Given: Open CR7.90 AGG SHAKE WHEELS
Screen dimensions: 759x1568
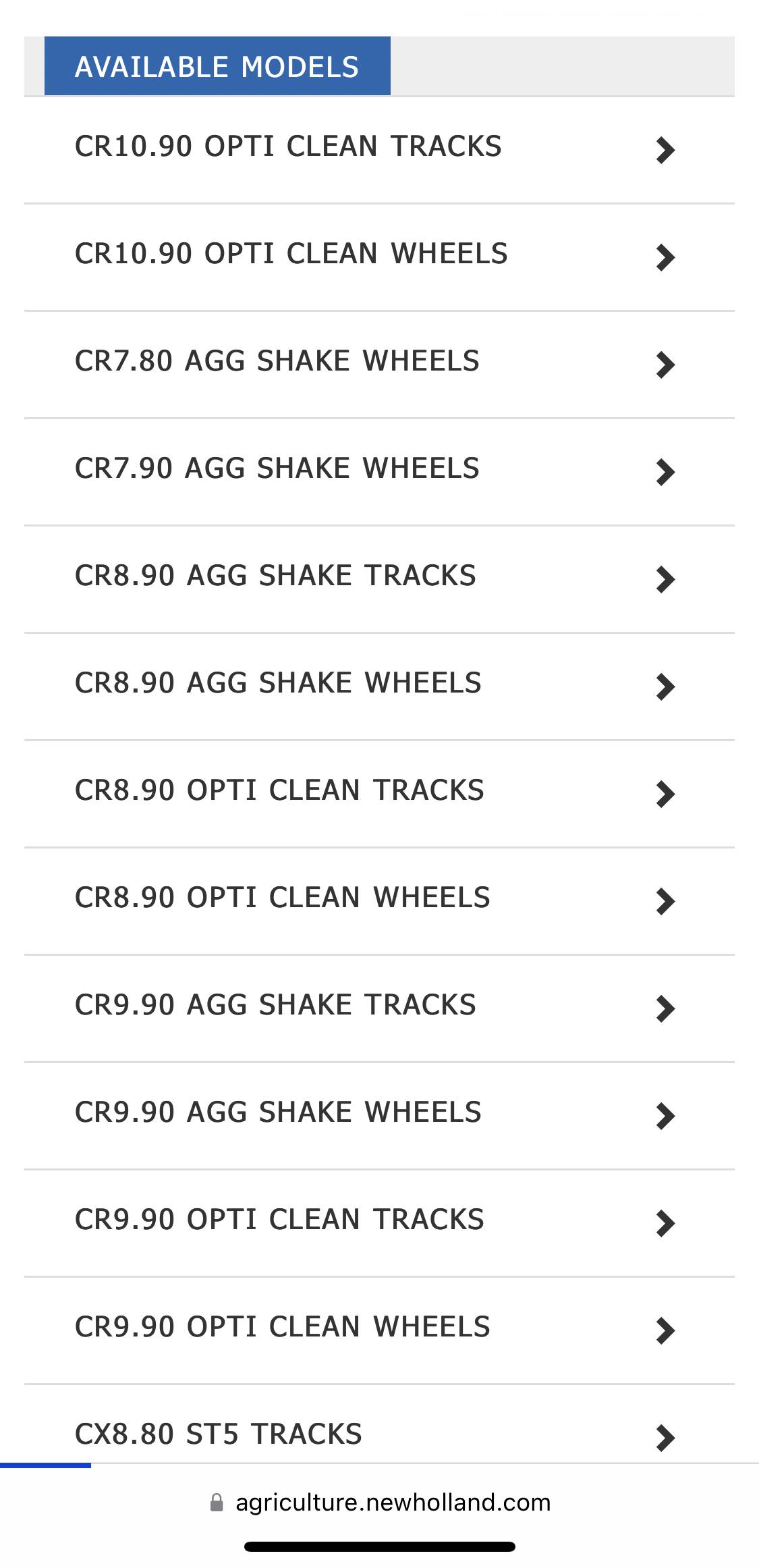Looking at the screenshot, I should coord(379,472).
